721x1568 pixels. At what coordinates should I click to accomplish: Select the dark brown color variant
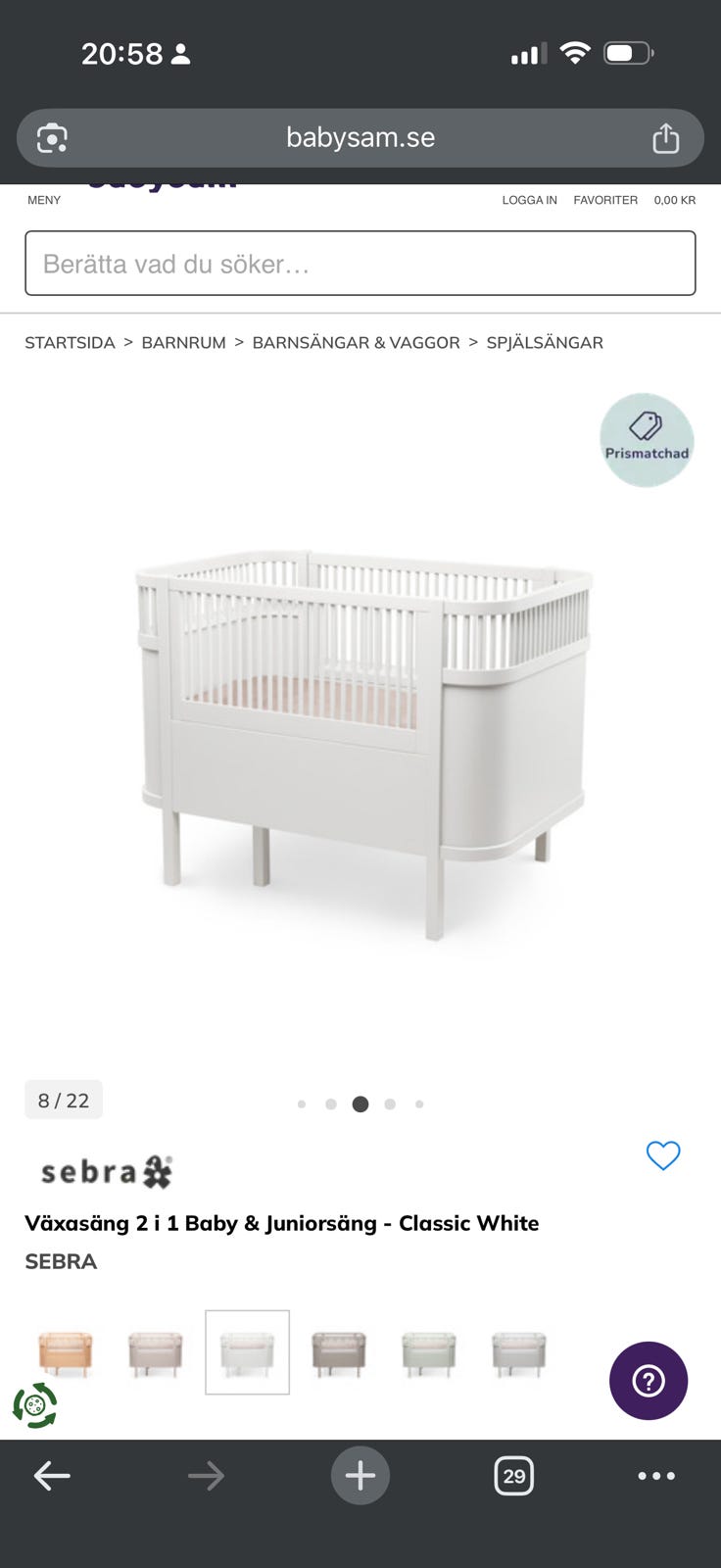[x=338, y=1352]
